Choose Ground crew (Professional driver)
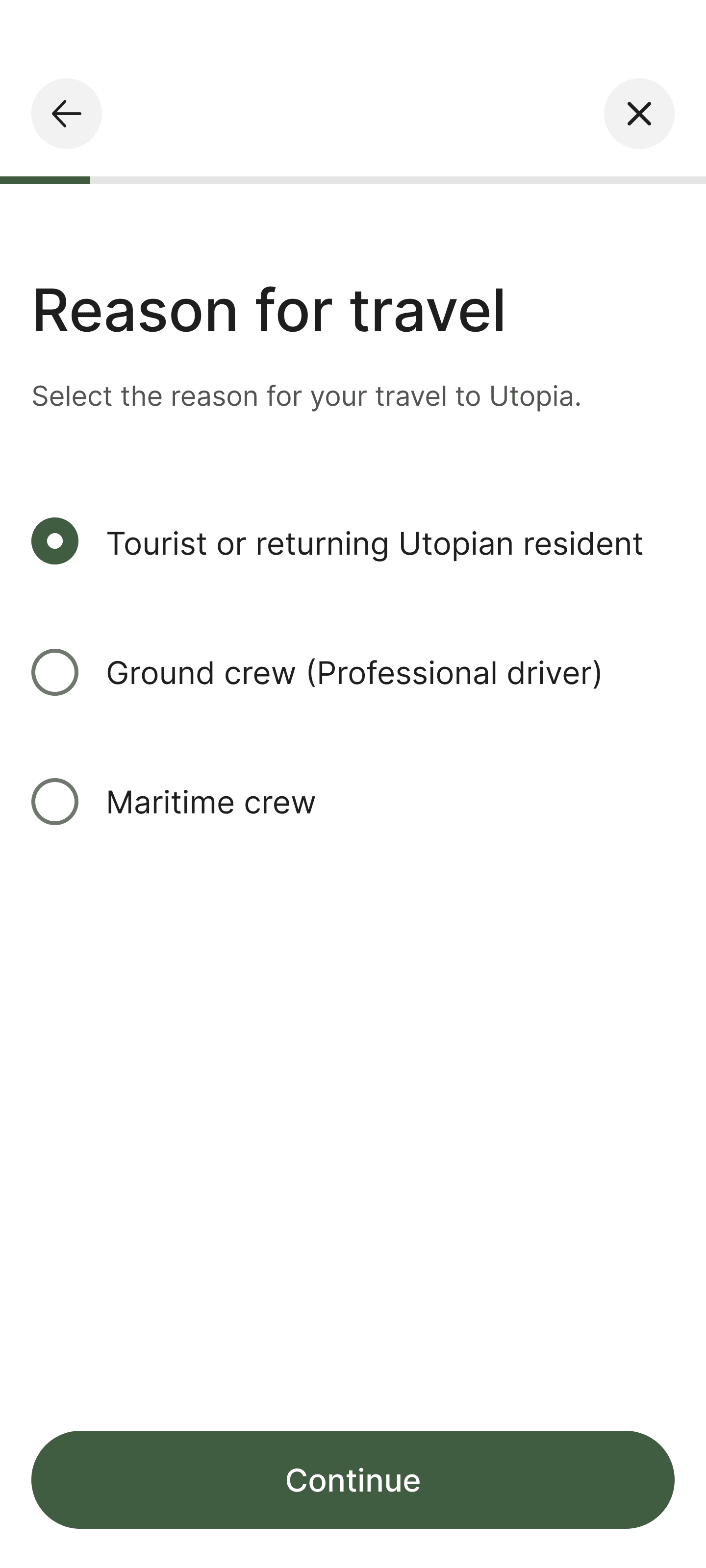 (x=317, y=673)
